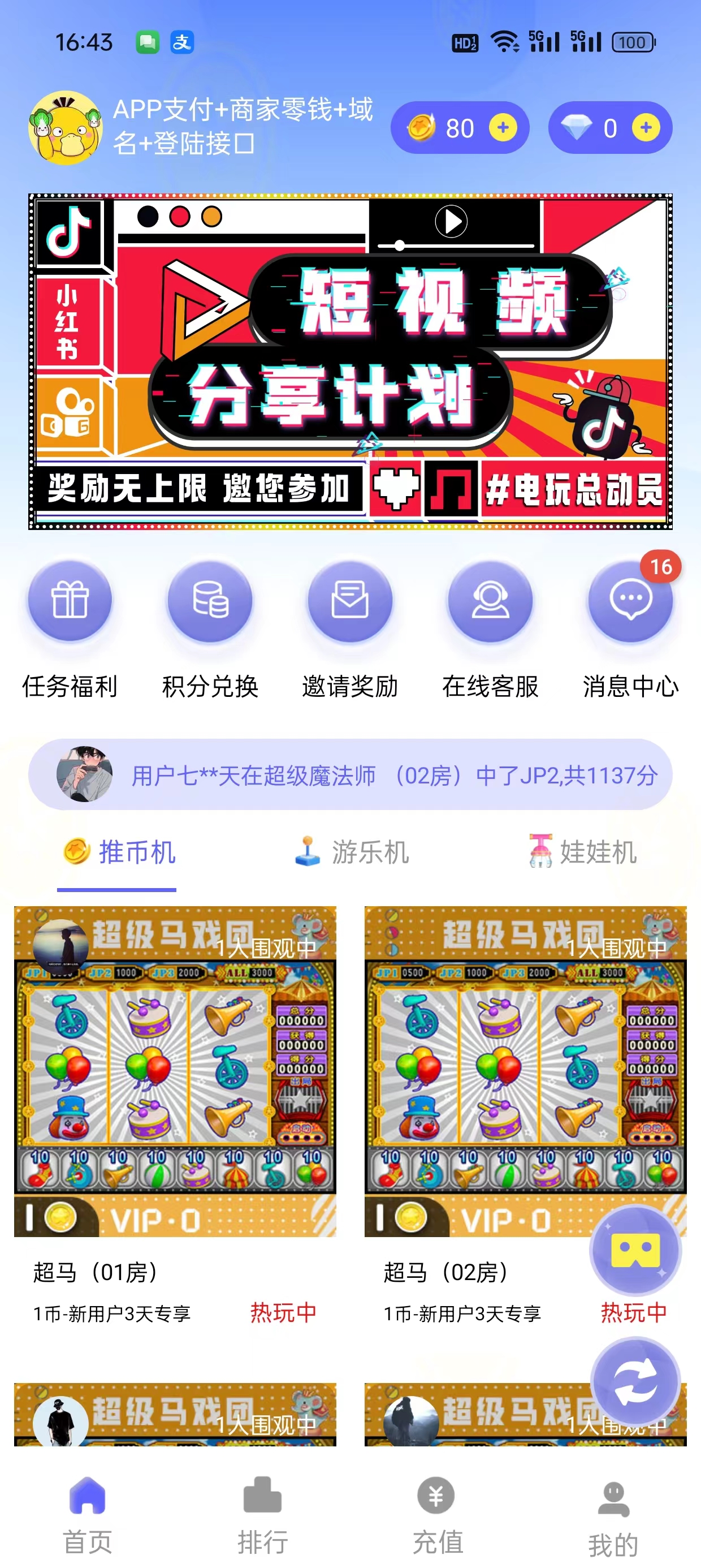Select the 游乐机 tab
Image resolution: width=701 pixels, height=1568 pixels.
click(x=350, y=854)
